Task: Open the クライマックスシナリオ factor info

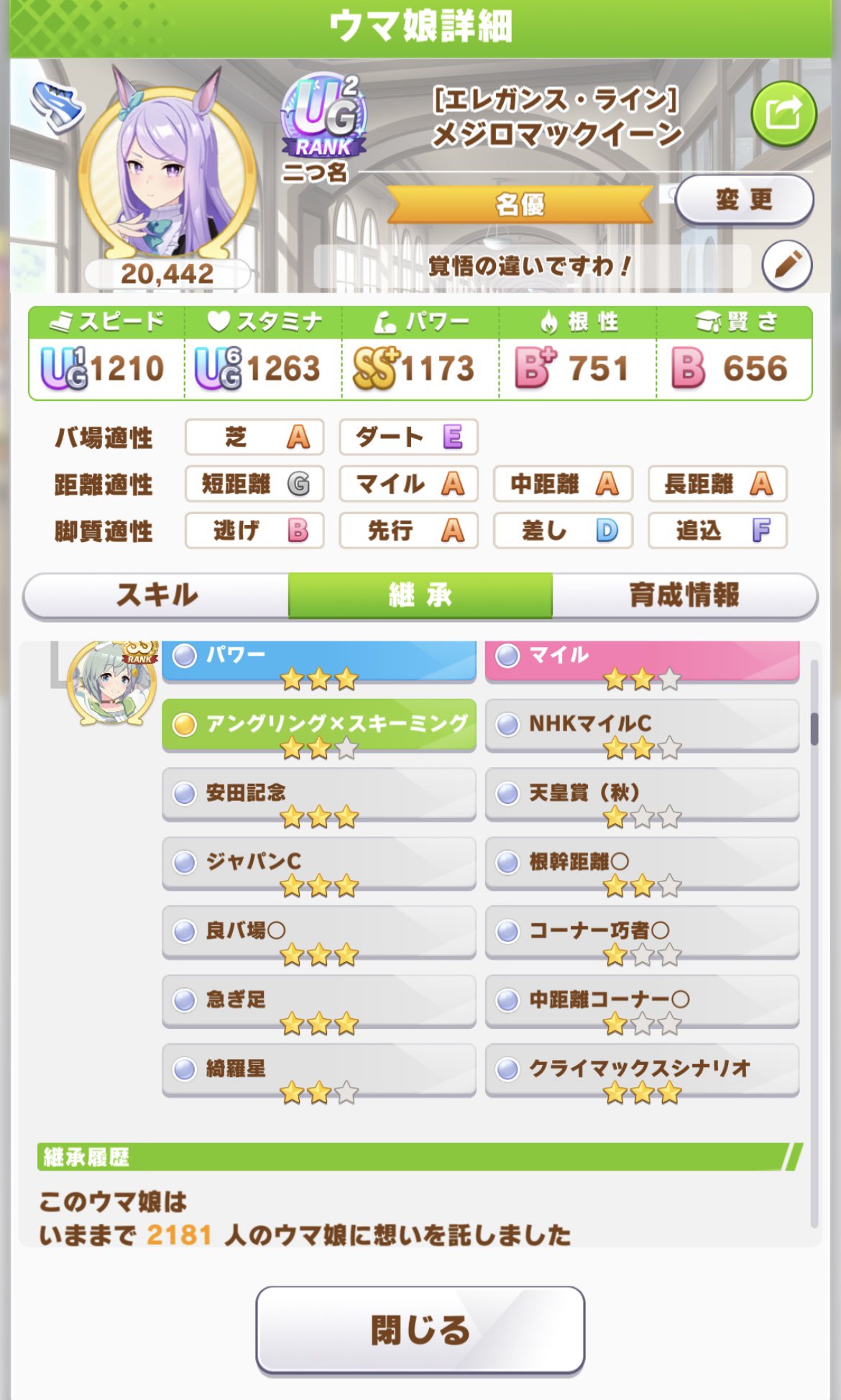Action: click(x=641, y=1070)
